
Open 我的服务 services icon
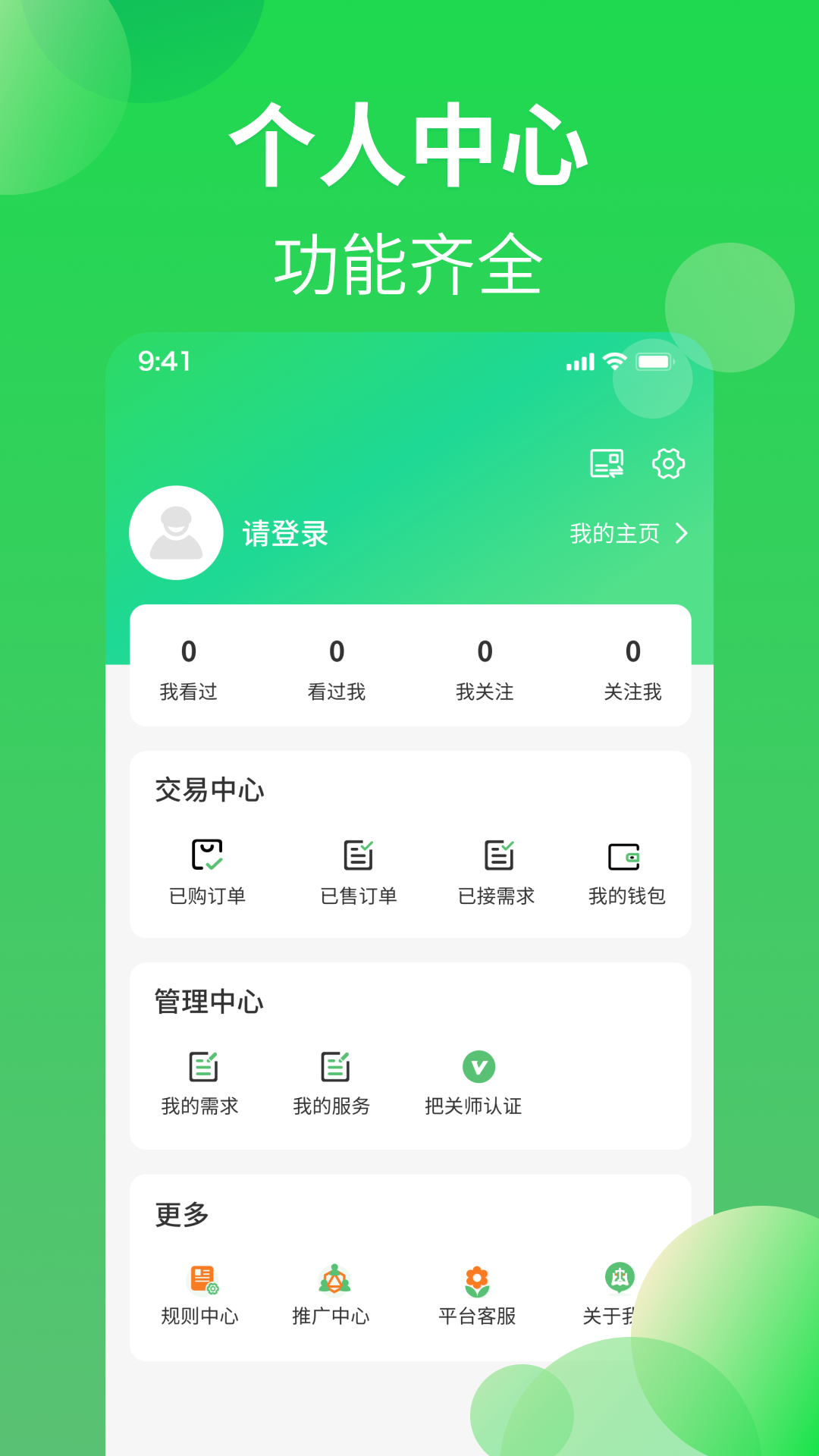click(334, 1084)
